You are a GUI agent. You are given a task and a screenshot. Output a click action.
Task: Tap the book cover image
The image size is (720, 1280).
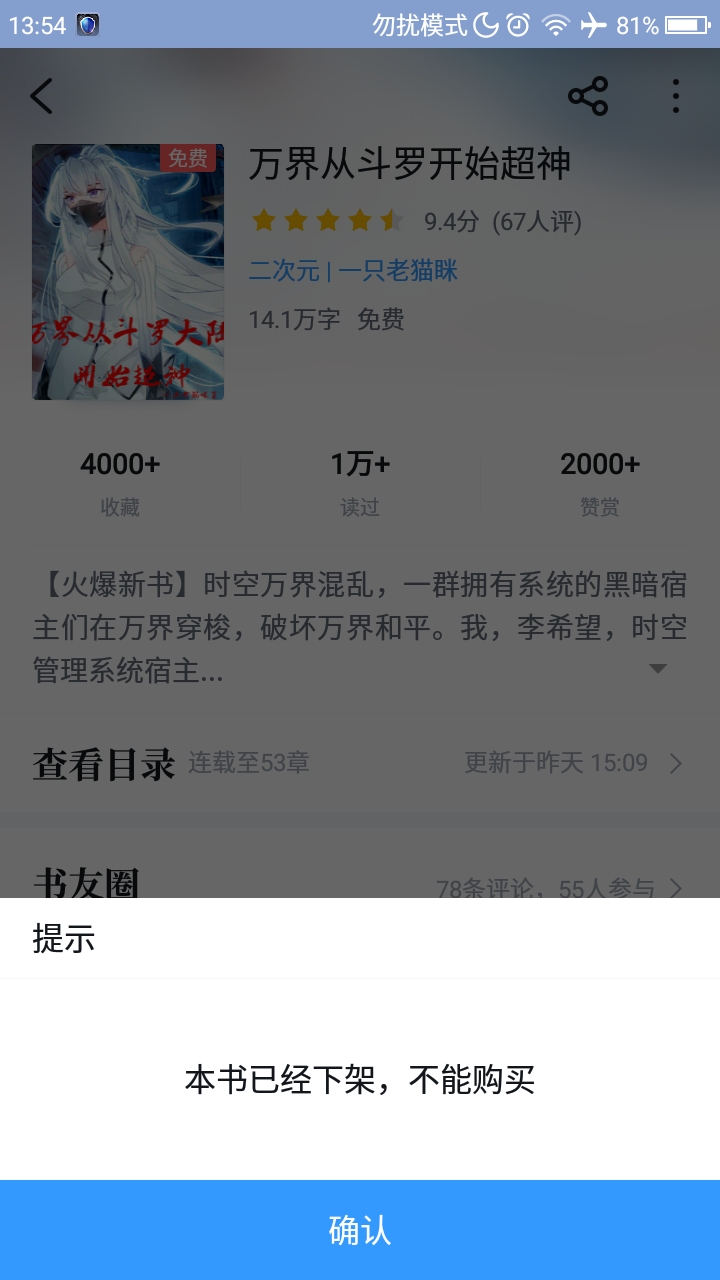point(128,272)
